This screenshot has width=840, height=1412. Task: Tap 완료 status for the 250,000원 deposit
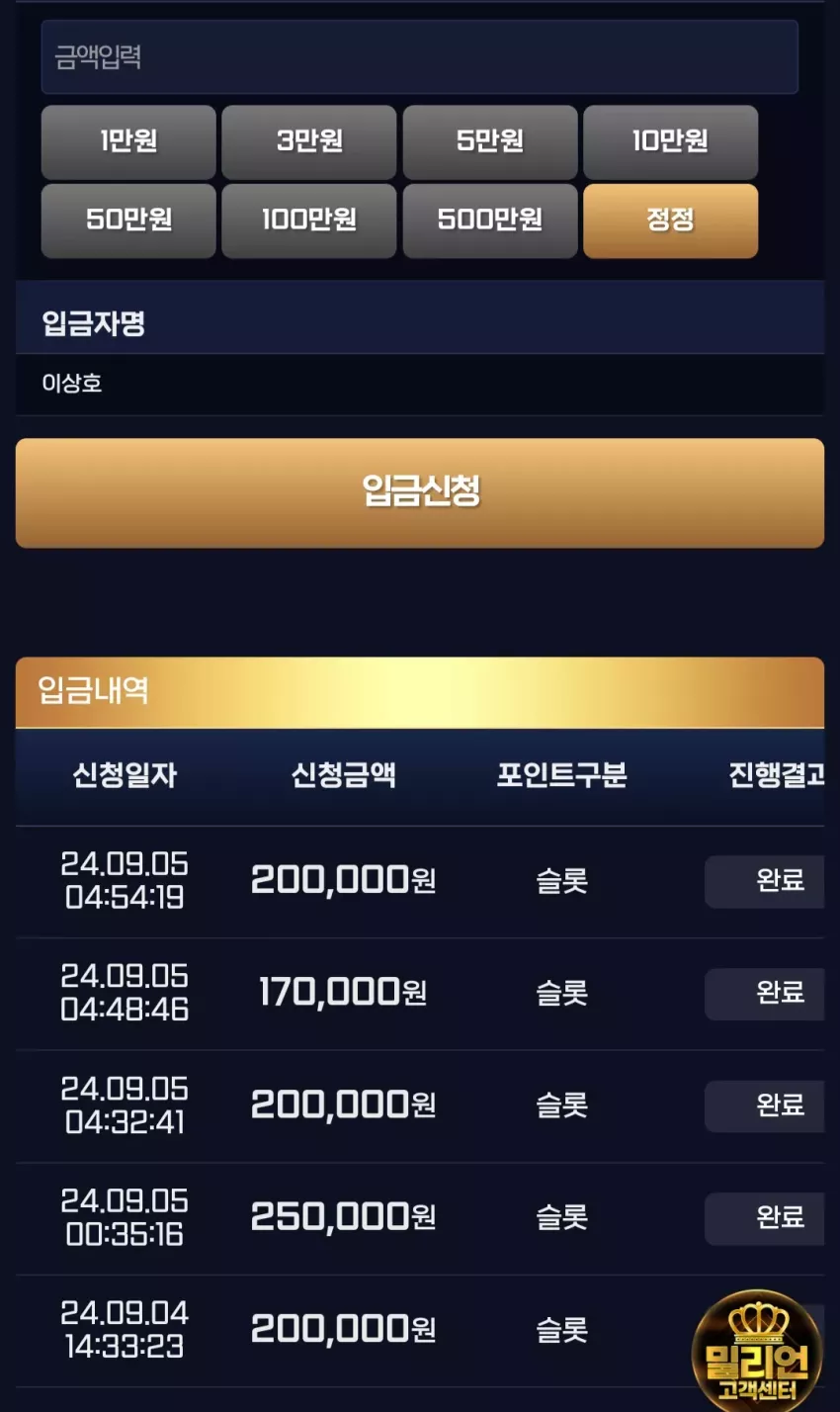[765, 1218]
